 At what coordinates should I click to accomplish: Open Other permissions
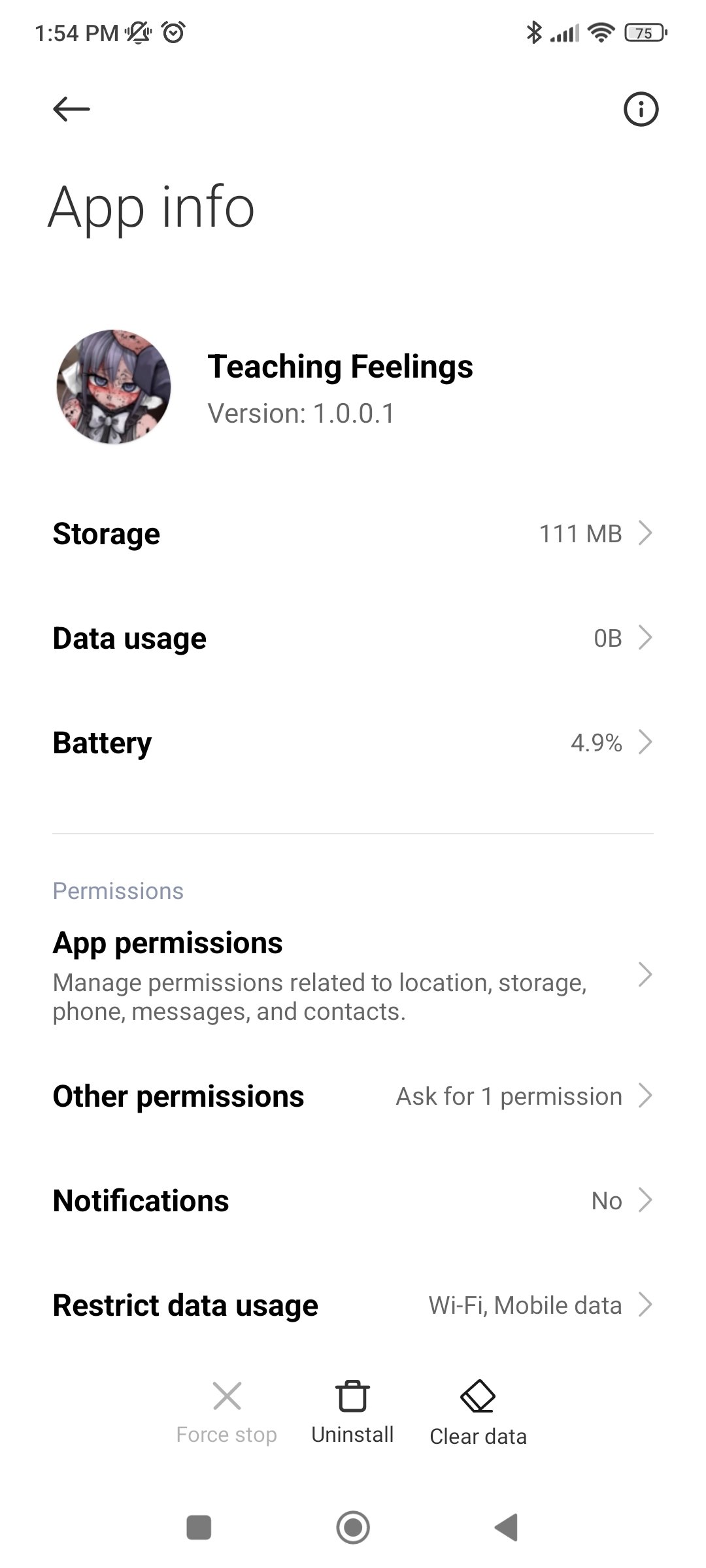[353, 1096]
